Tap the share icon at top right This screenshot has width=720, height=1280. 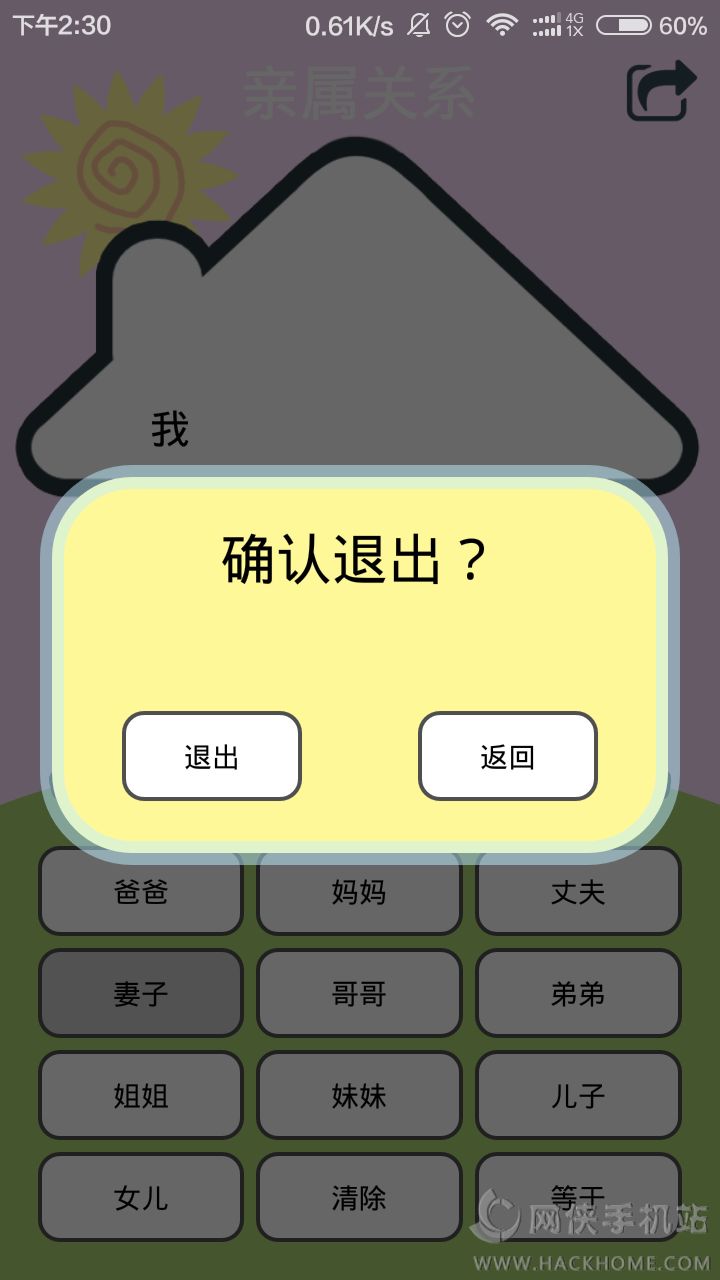660,91
